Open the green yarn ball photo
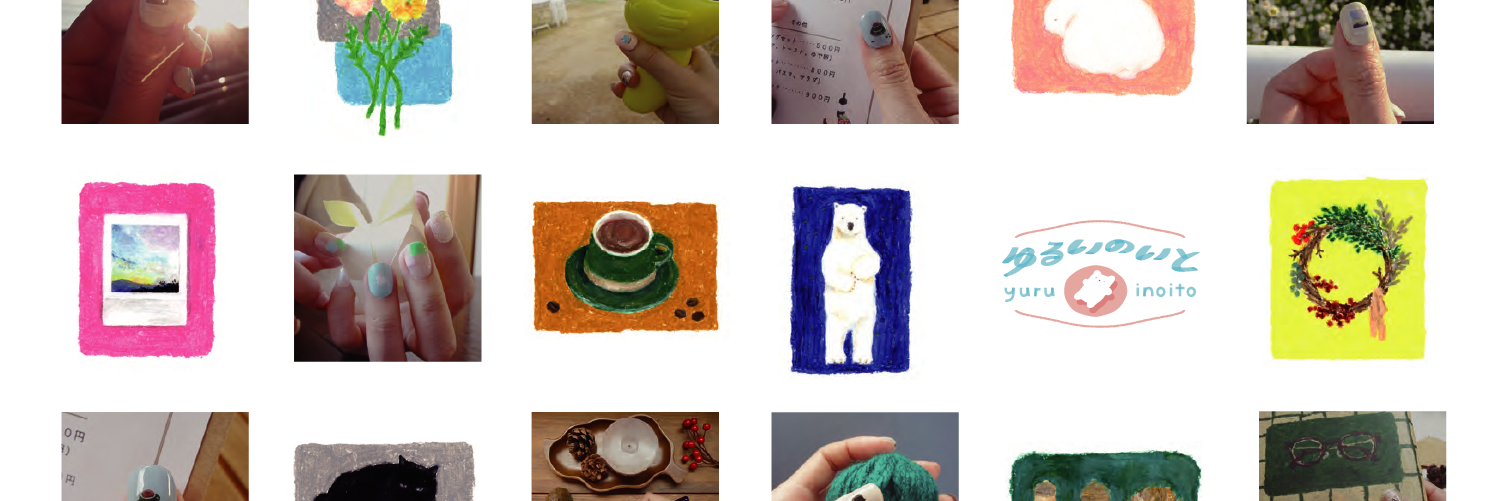Image resolution: width=1501 pixels, height=501 pixels. [x=864, y=456]
